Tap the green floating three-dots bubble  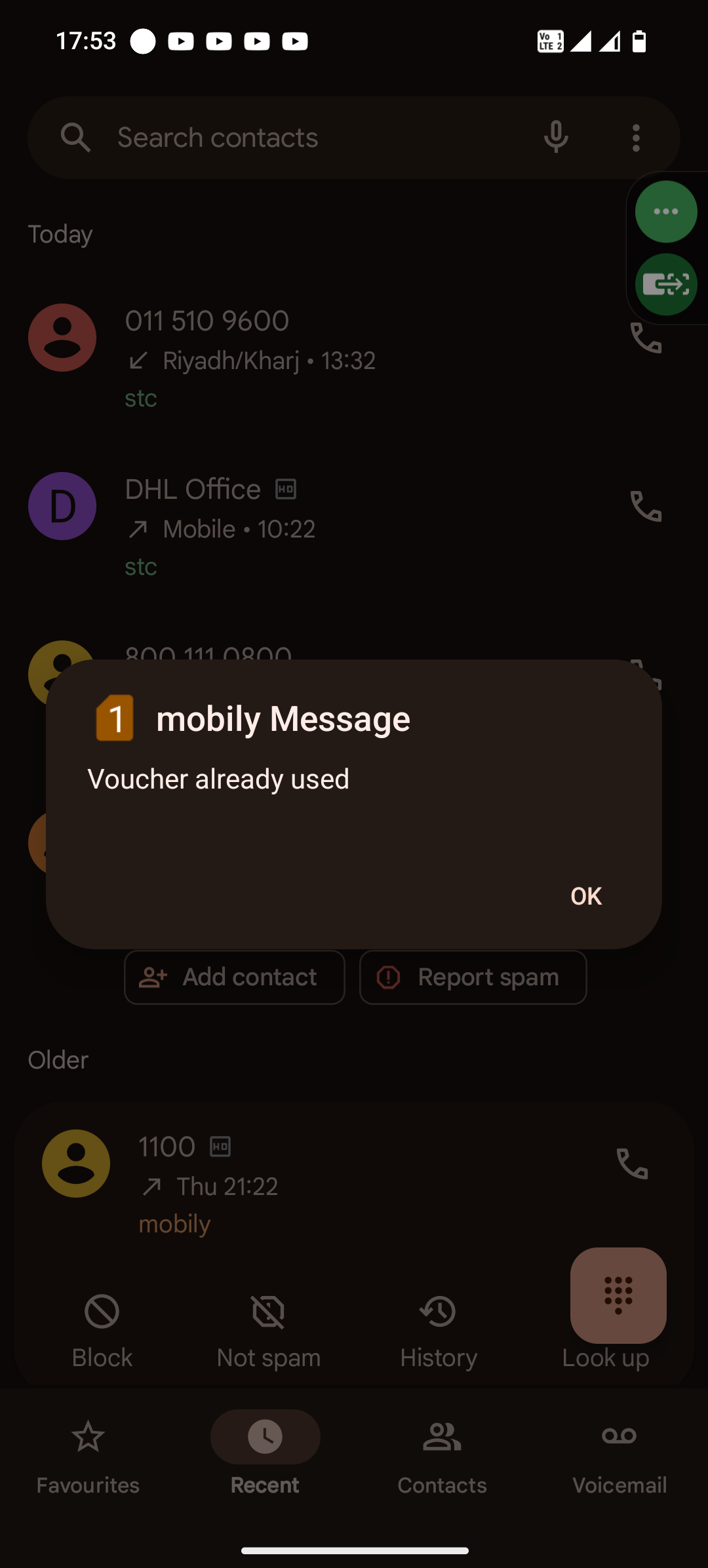pos(665,212)
